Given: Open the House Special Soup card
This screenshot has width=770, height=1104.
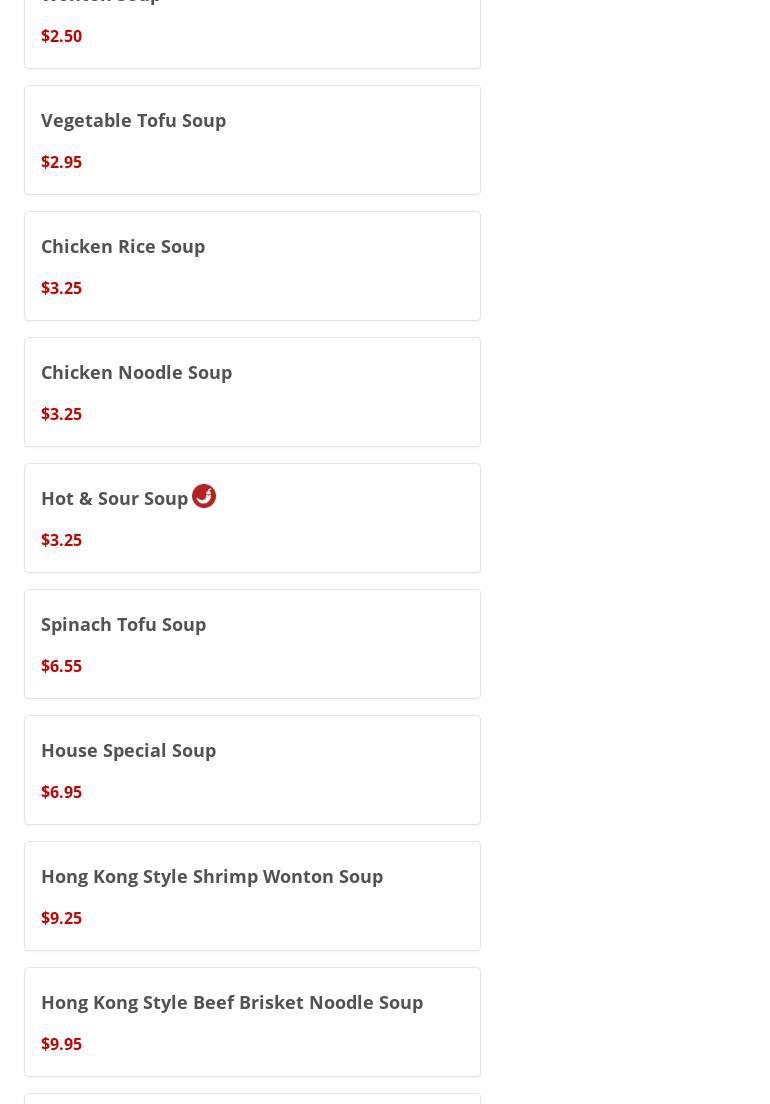Looking at the screenshot, I should (x=252, y=770).
